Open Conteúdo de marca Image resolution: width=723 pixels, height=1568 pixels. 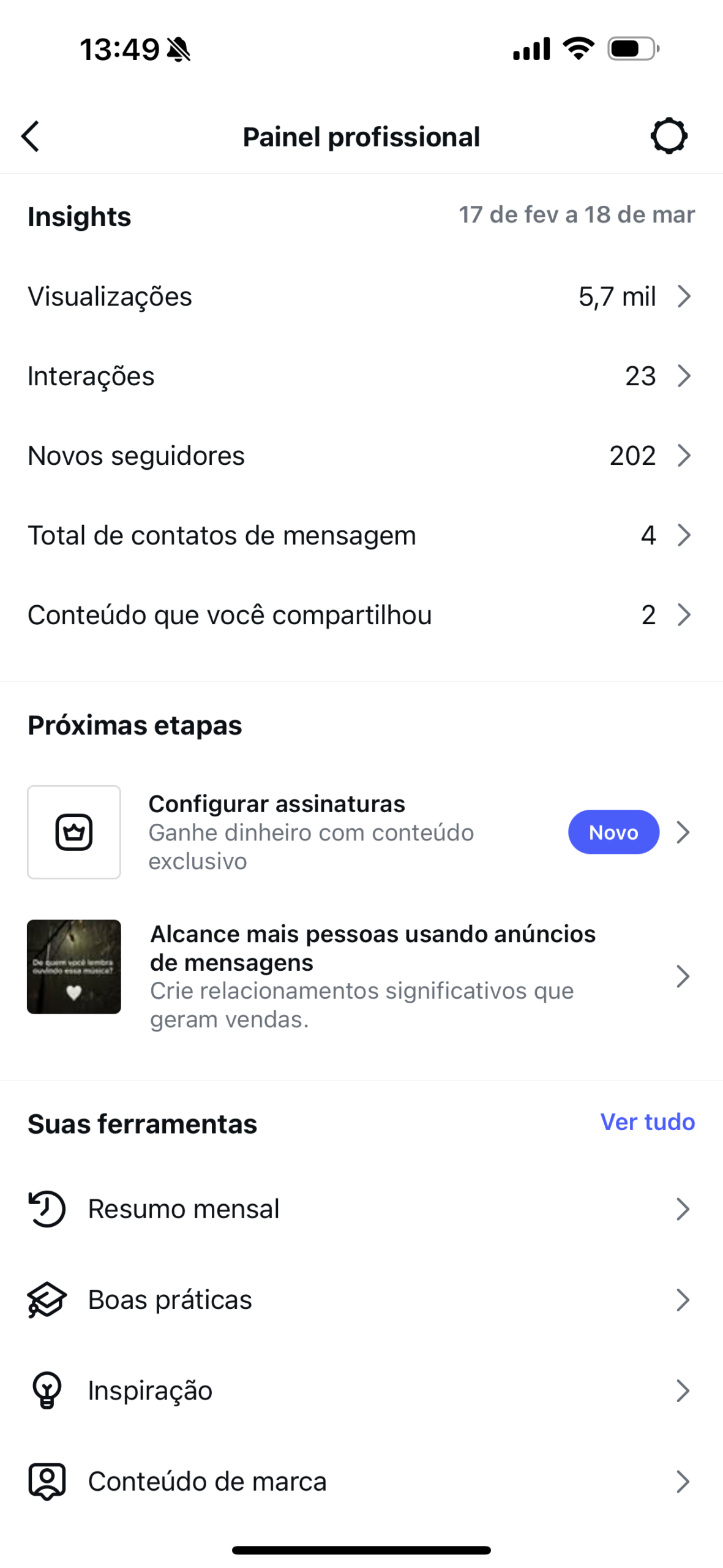coord(361,1481)
